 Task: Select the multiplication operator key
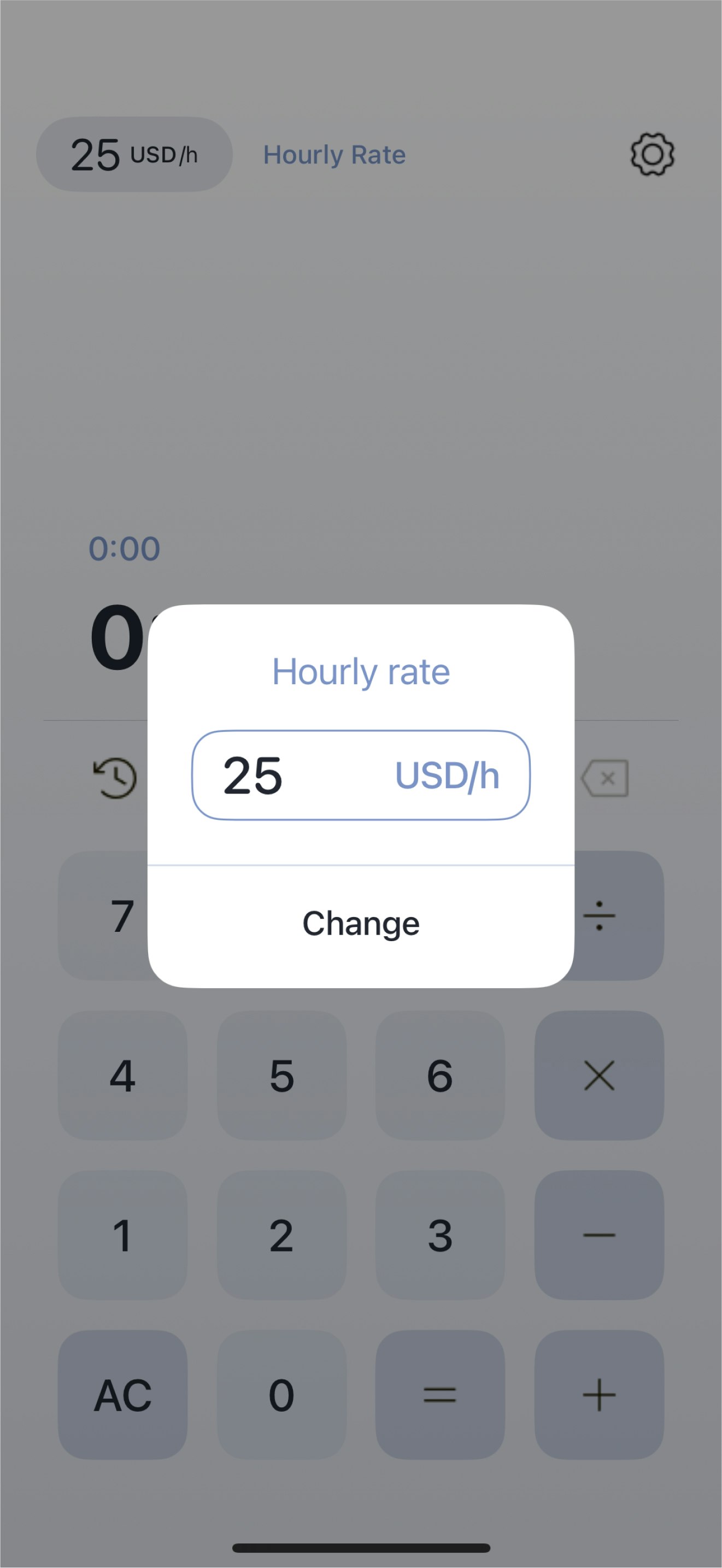599,1076
